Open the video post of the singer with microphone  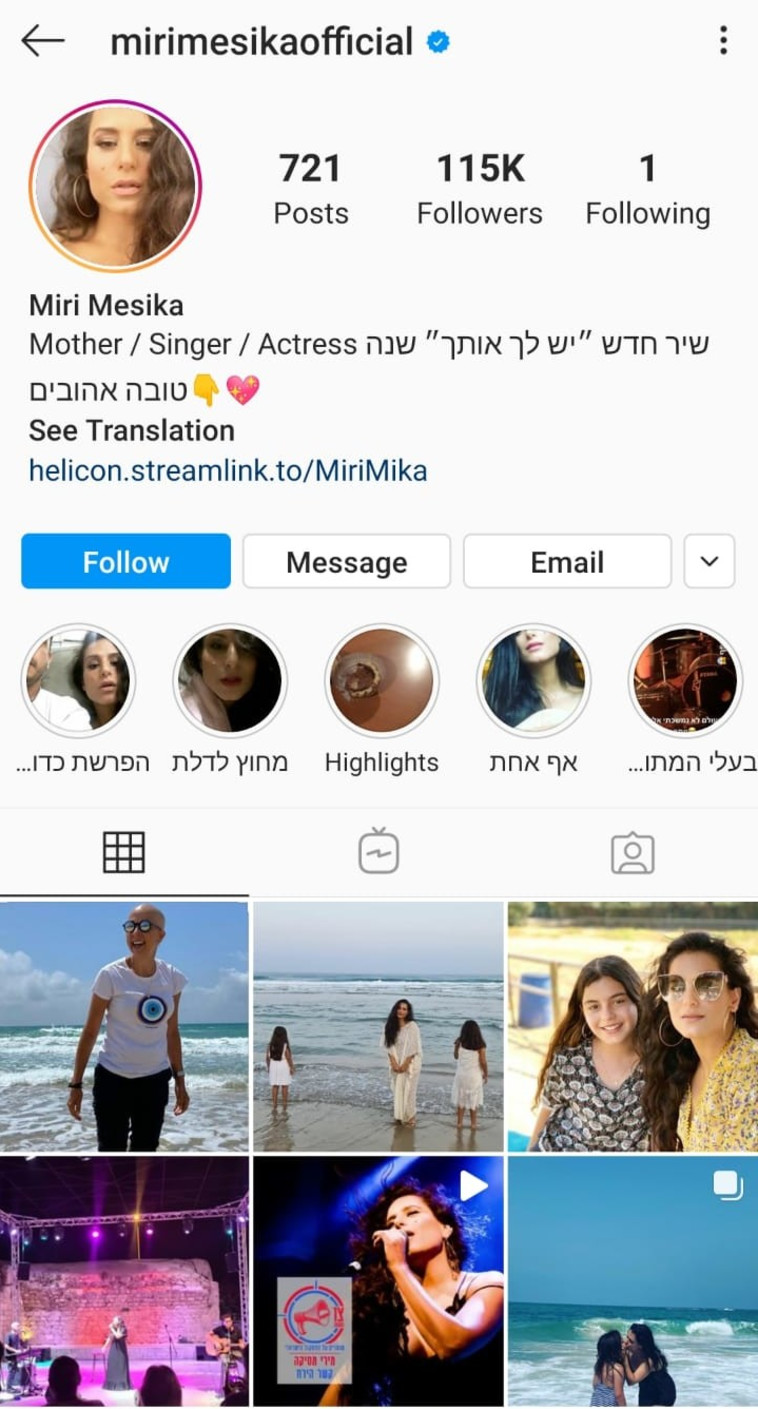click(378, 1281)
